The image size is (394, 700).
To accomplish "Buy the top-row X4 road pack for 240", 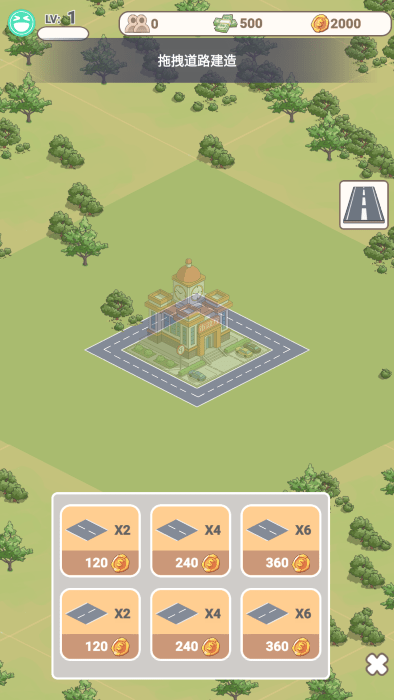I will click(191, 541).
